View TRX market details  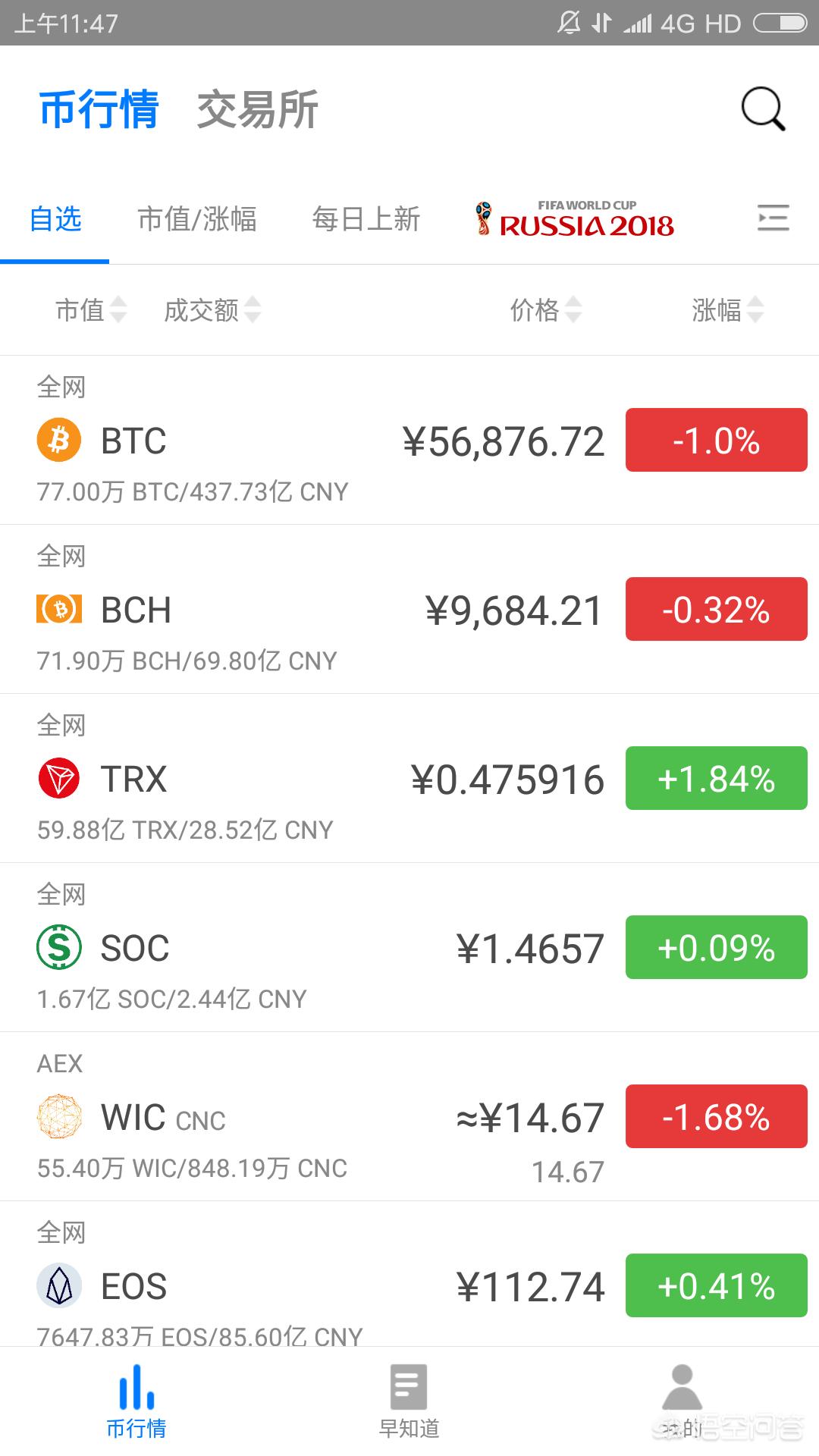pyautogui.click(x=409, y=778)
